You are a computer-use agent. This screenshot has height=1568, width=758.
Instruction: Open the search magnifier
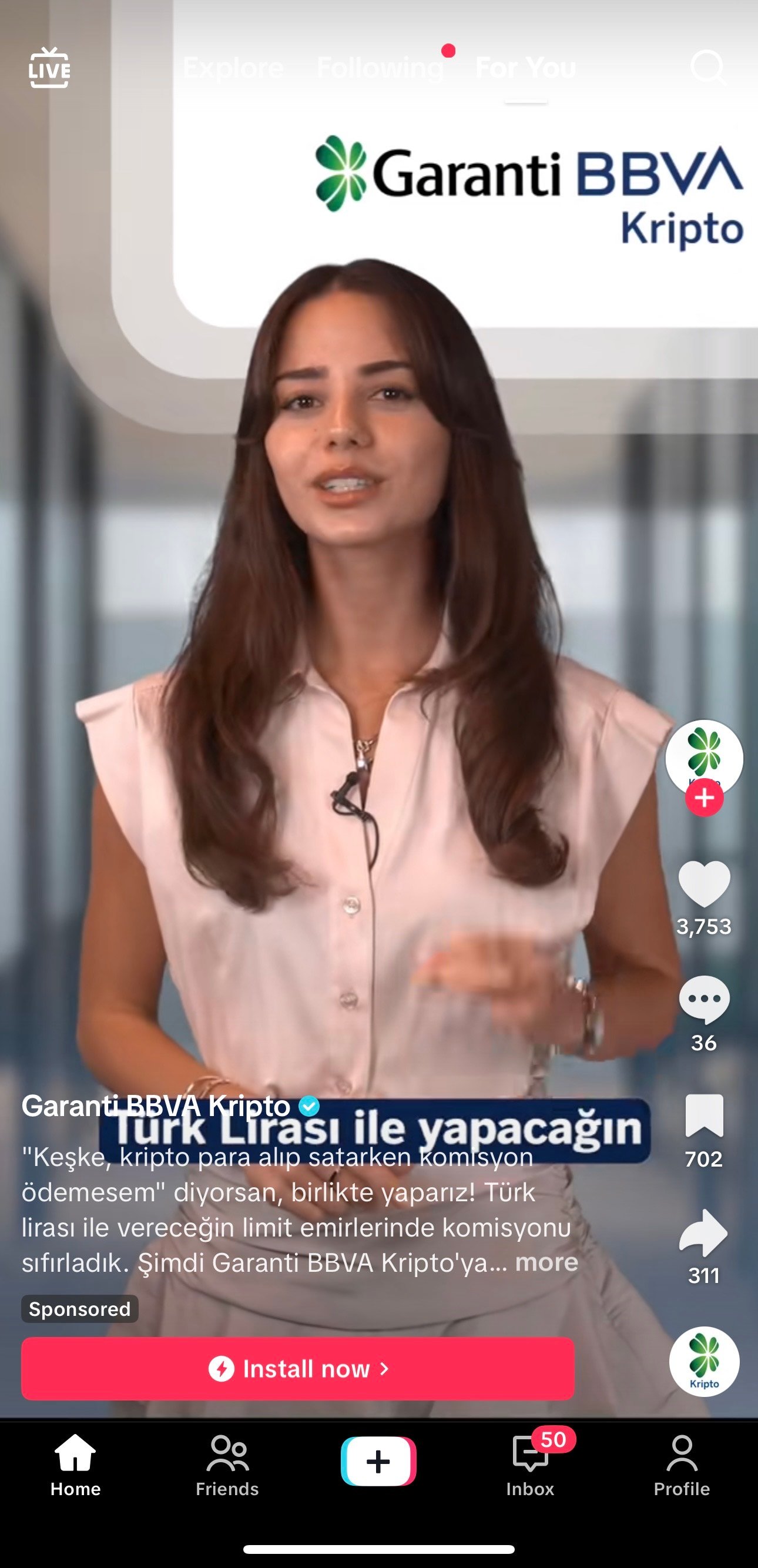click(708, 68)
